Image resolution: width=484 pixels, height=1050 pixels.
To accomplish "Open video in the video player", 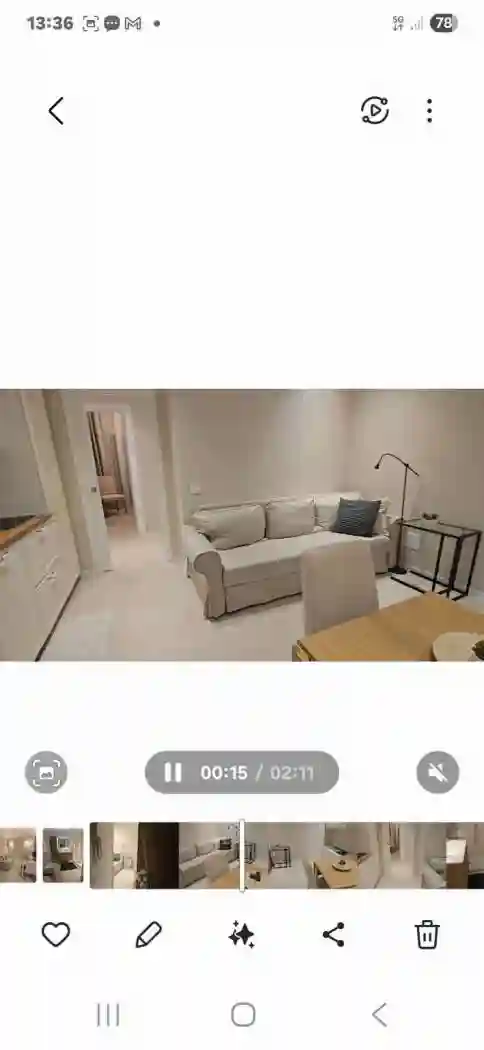I will [375, 110].
